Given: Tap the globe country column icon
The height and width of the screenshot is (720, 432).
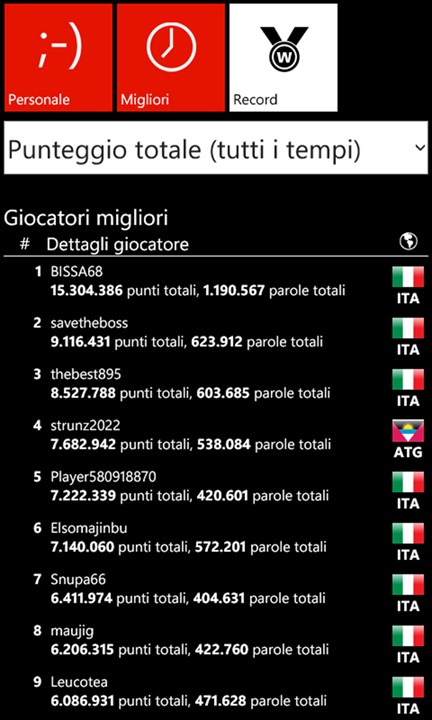Looking at the screenshot, I should [408, 241].
